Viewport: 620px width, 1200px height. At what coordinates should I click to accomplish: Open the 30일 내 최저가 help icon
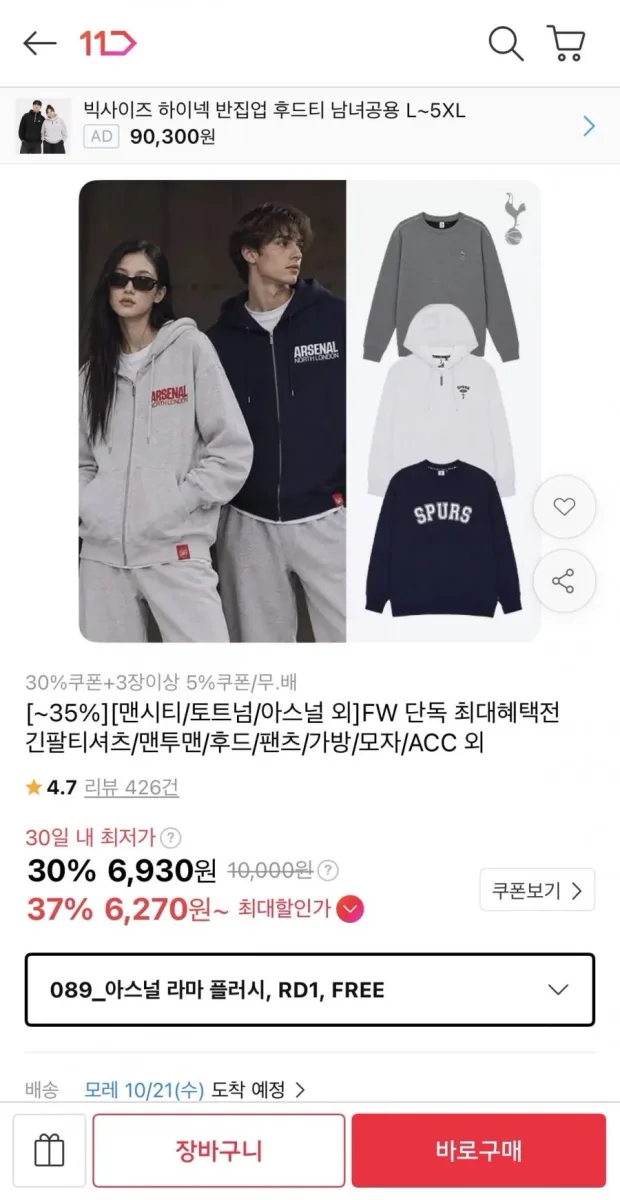172,837
